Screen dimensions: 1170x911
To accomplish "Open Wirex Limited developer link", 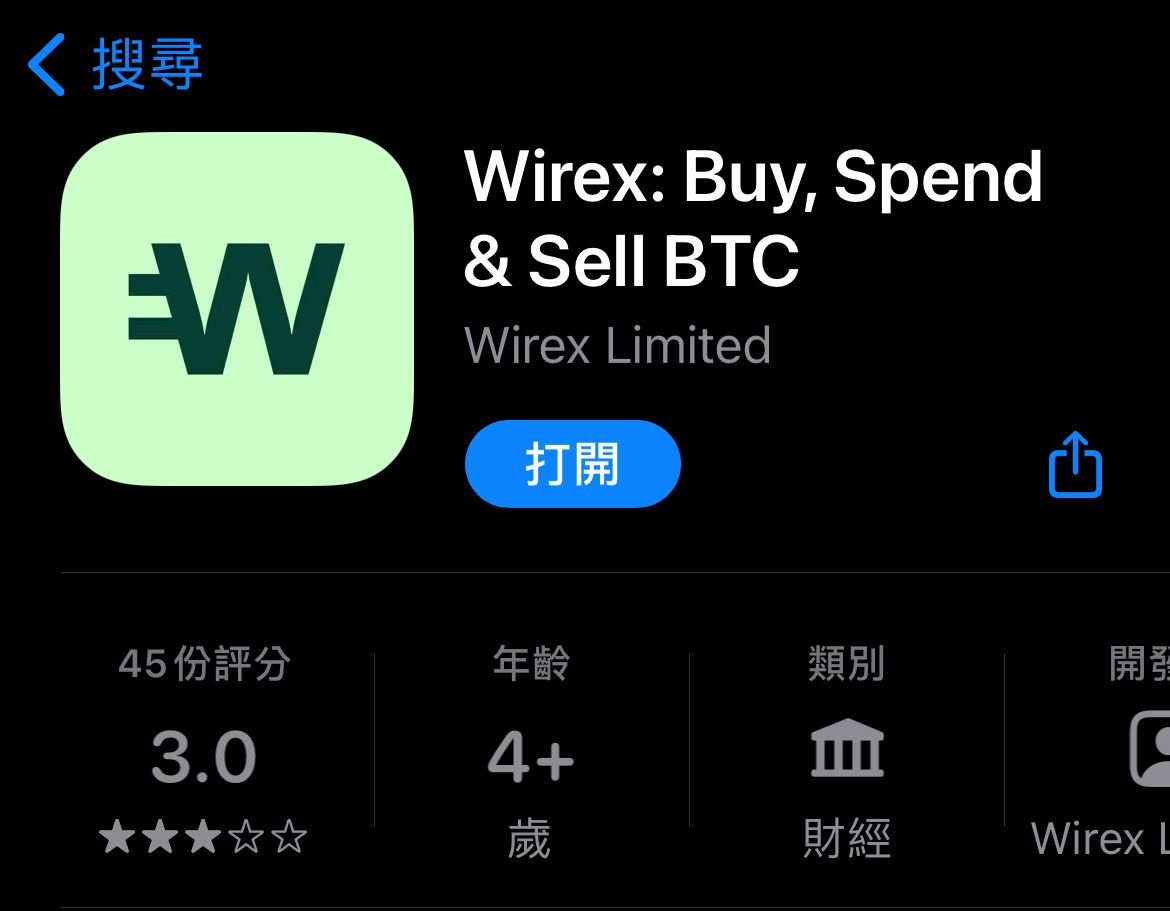I will pyautogui.click(x=617, y=346).
